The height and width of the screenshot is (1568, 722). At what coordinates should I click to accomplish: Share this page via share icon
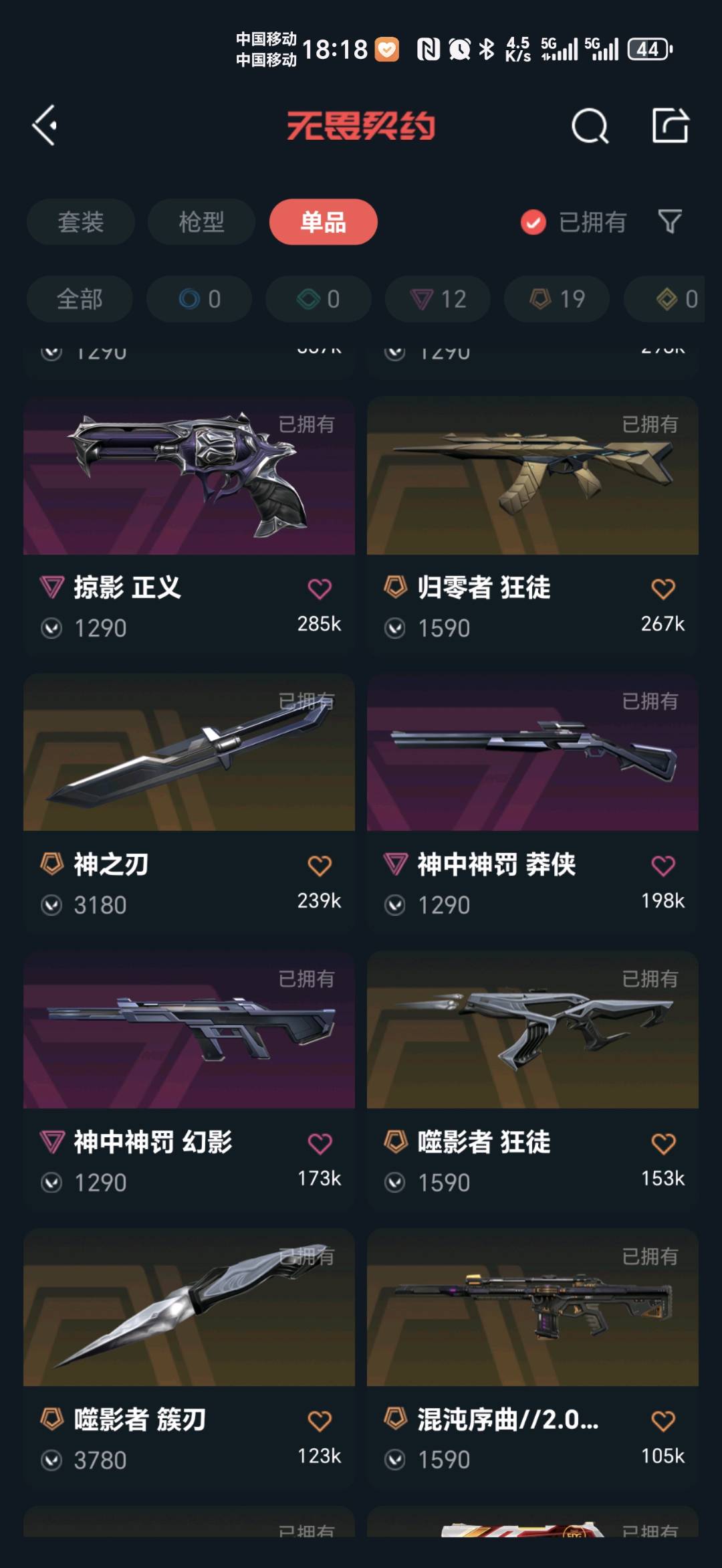tap(670, 125)
